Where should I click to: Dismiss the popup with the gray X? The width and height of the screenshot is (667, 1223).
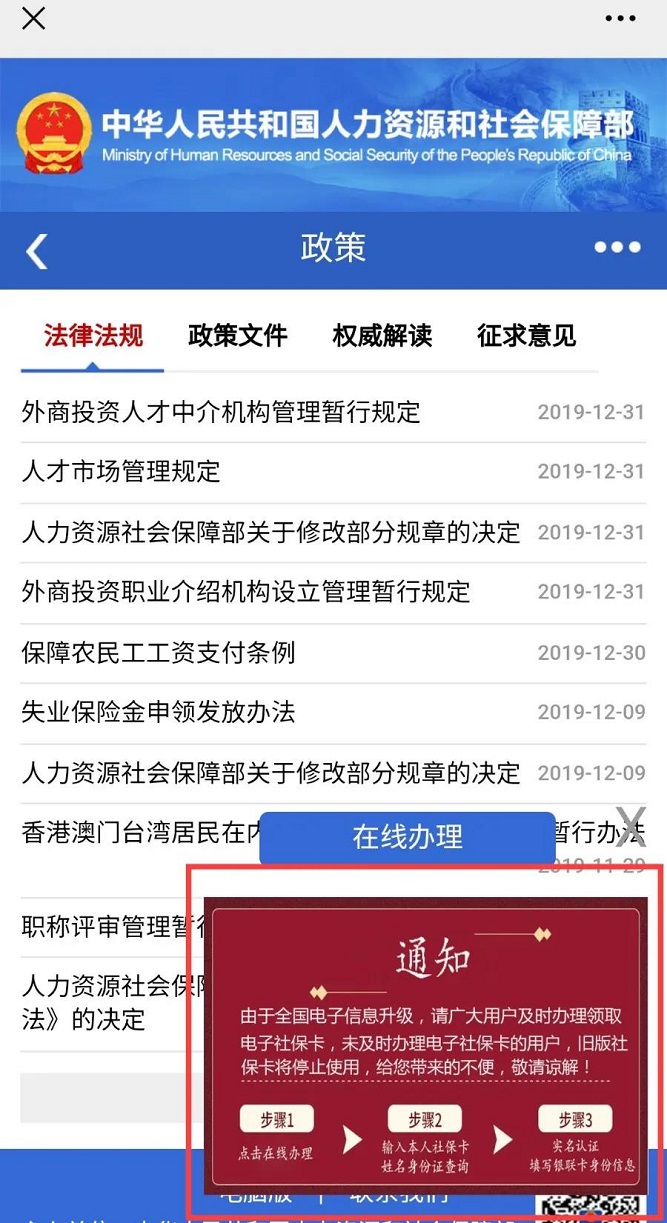click(630, 827)
